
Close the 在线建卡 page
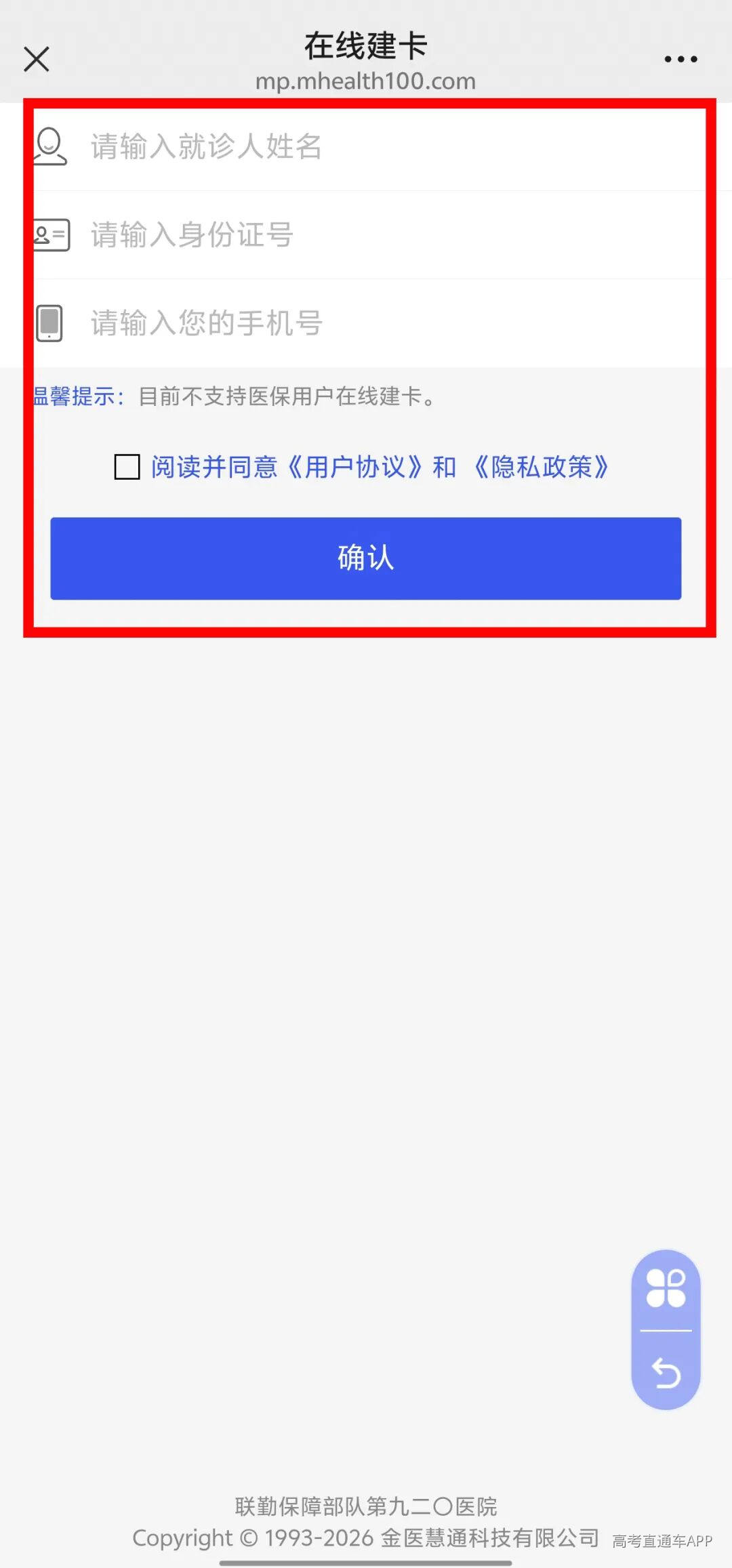pos(37,59)
